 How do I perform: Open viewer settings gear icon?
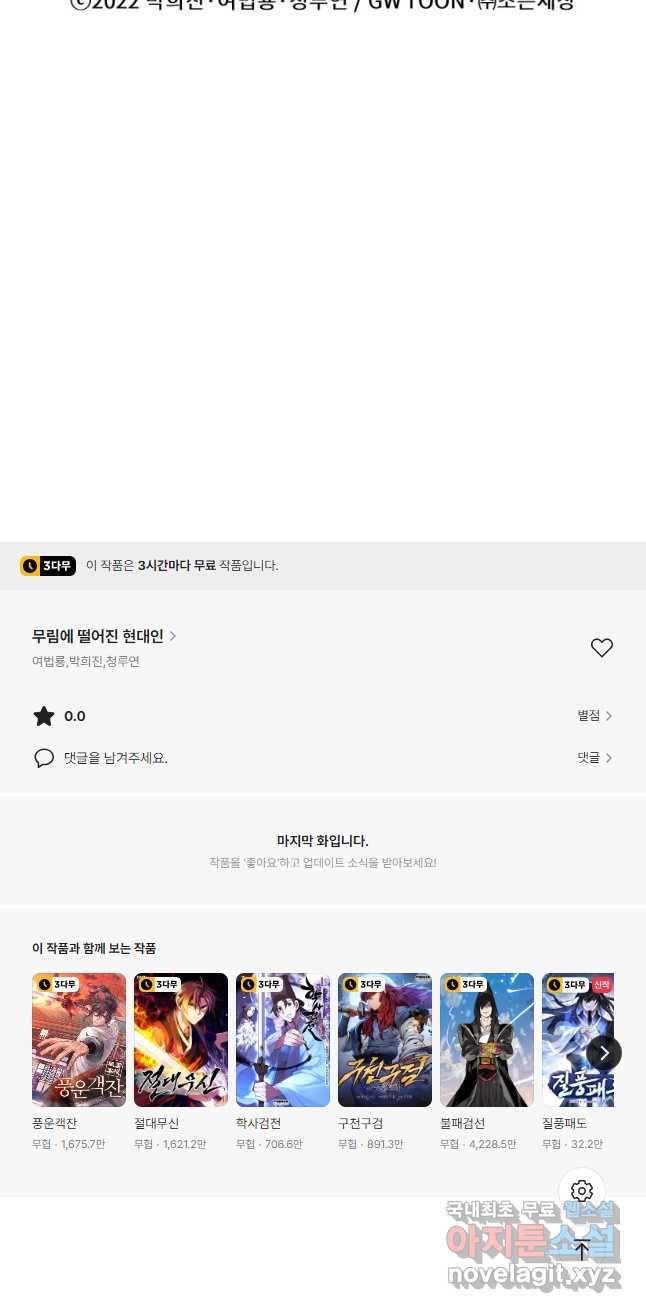582,1191
